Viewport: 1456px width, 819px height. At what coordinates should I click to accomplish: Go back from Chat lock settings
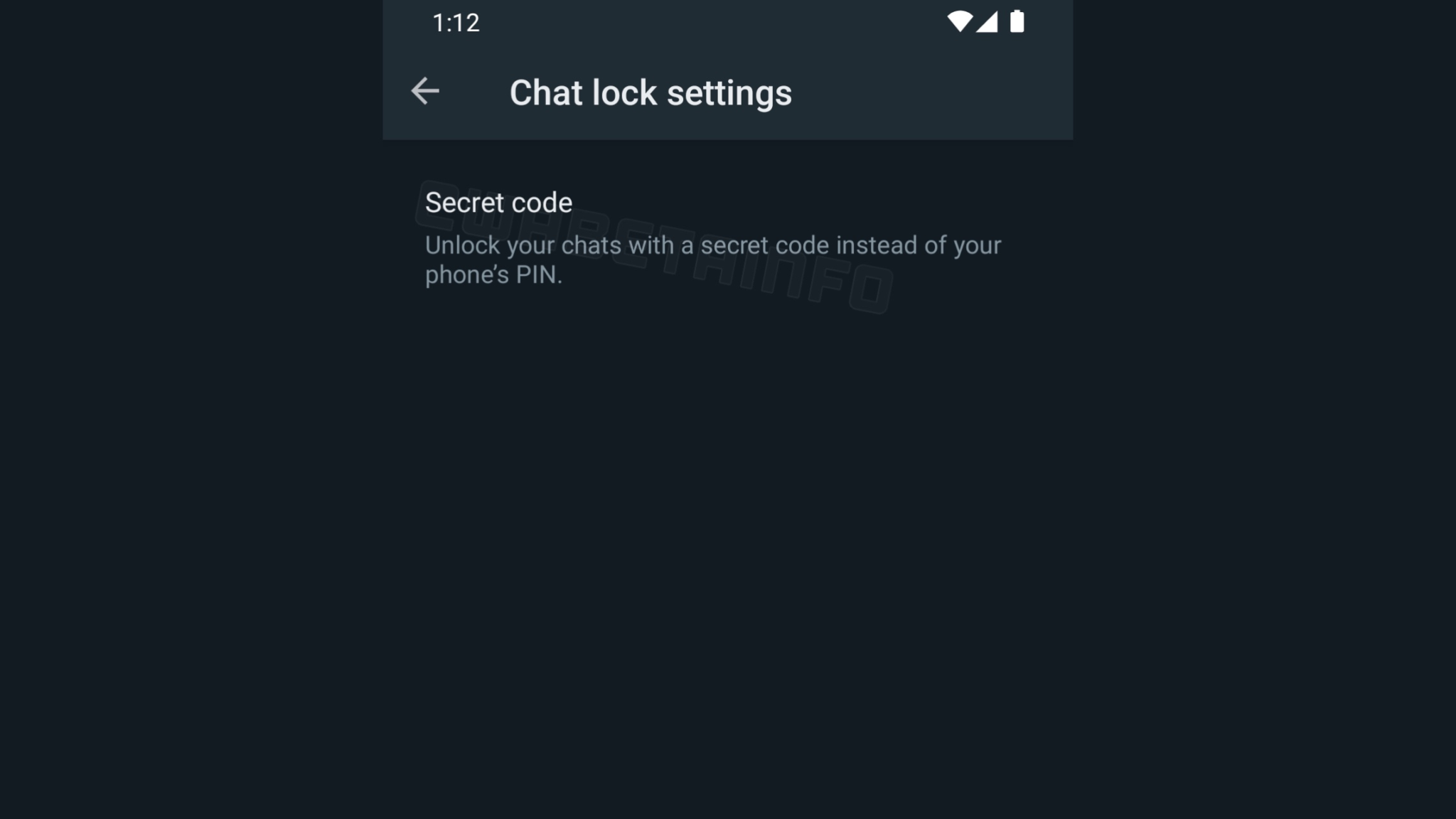[425, 92]
